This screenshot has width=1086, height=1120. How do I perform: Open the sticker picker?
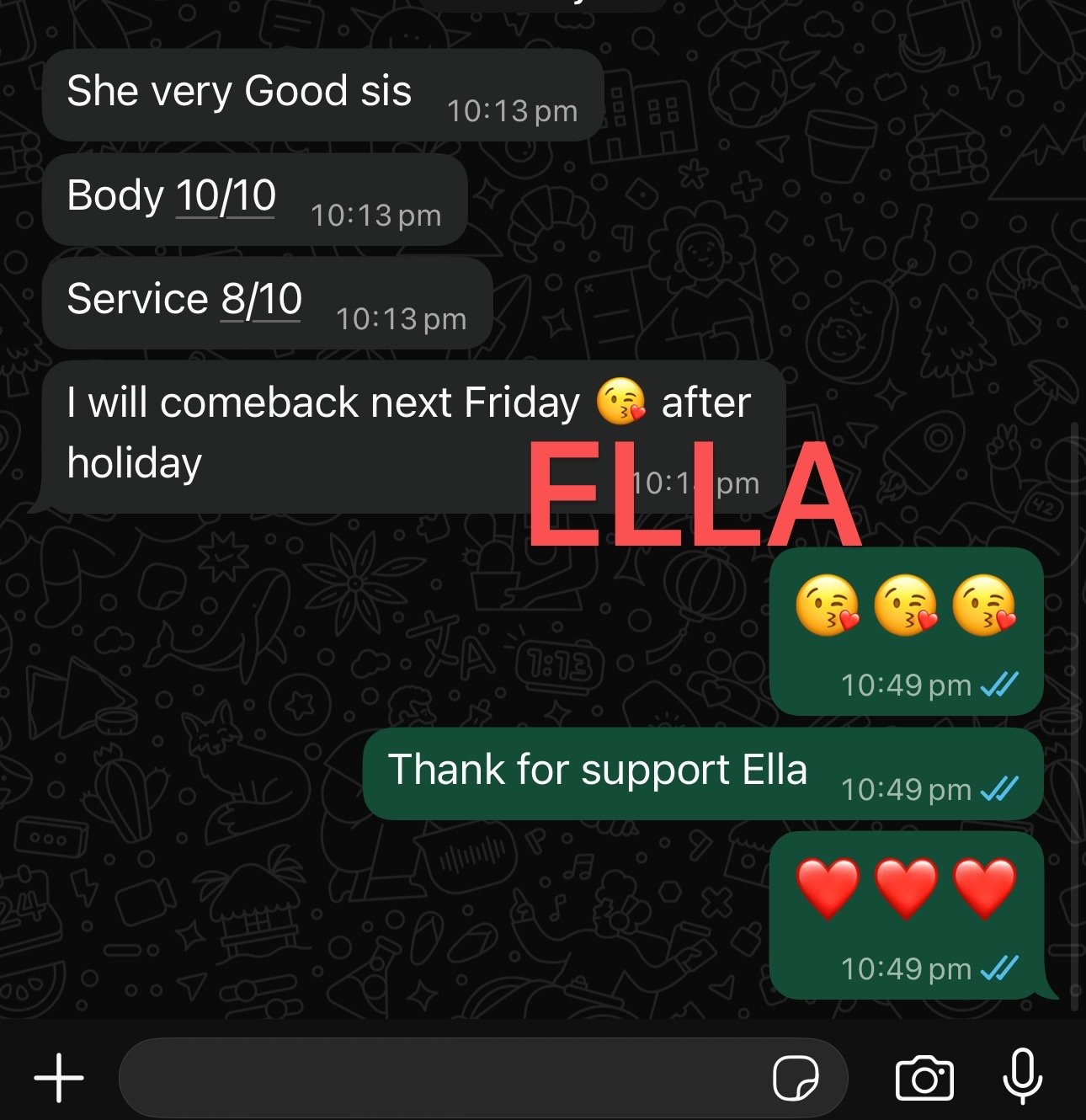pos(796,1077)
